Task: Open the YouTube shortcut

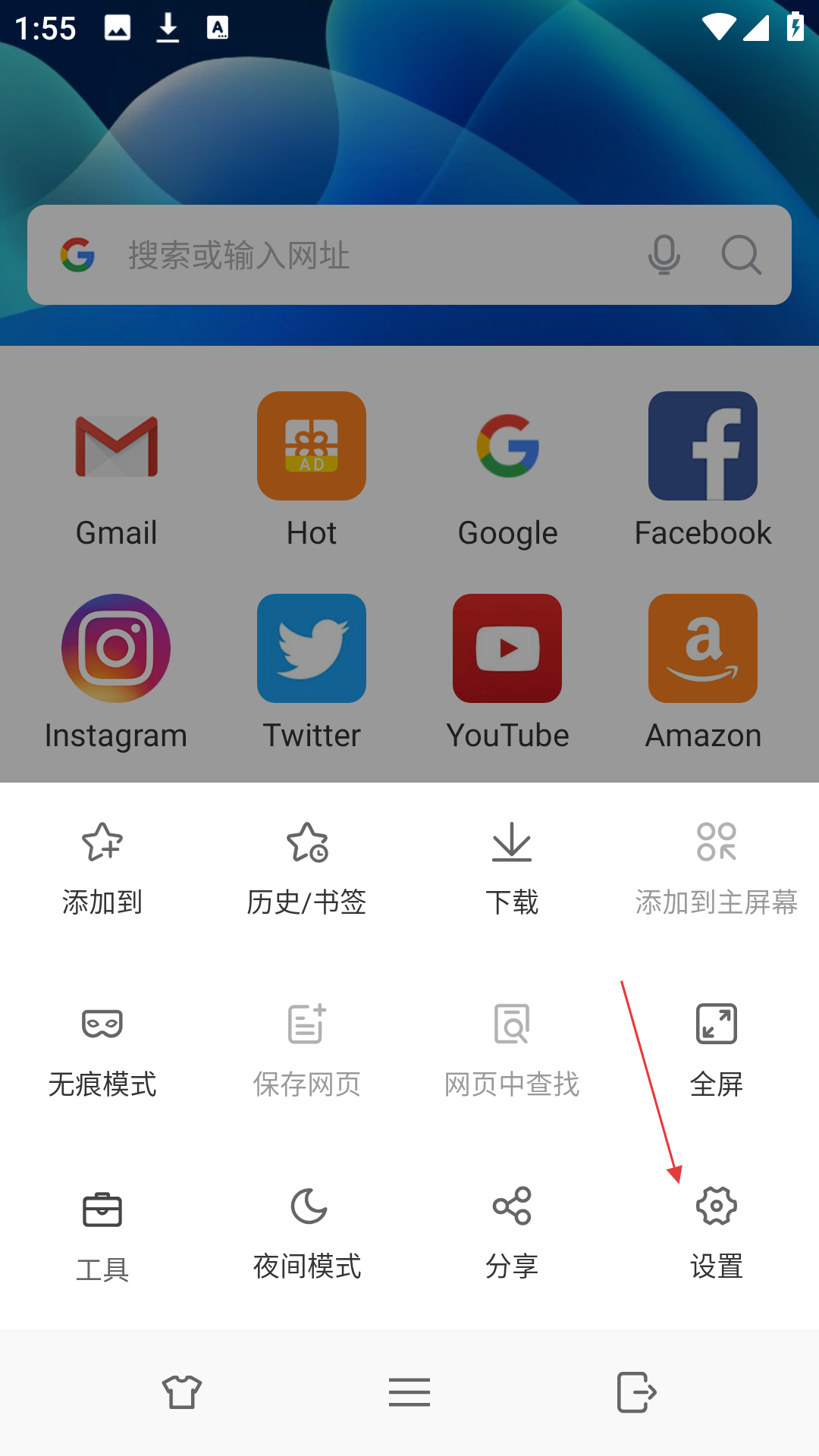Action: pos(507,673)
